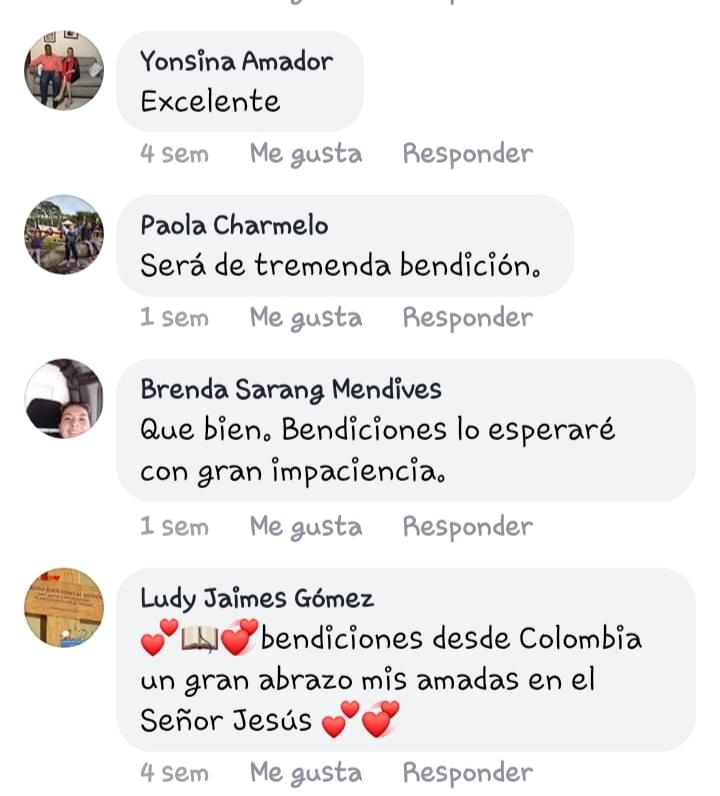Screen dimensions: 720x796
Task: Reply to Ludy Jaimes Gómez's comment
Action: tap(467, 773)
